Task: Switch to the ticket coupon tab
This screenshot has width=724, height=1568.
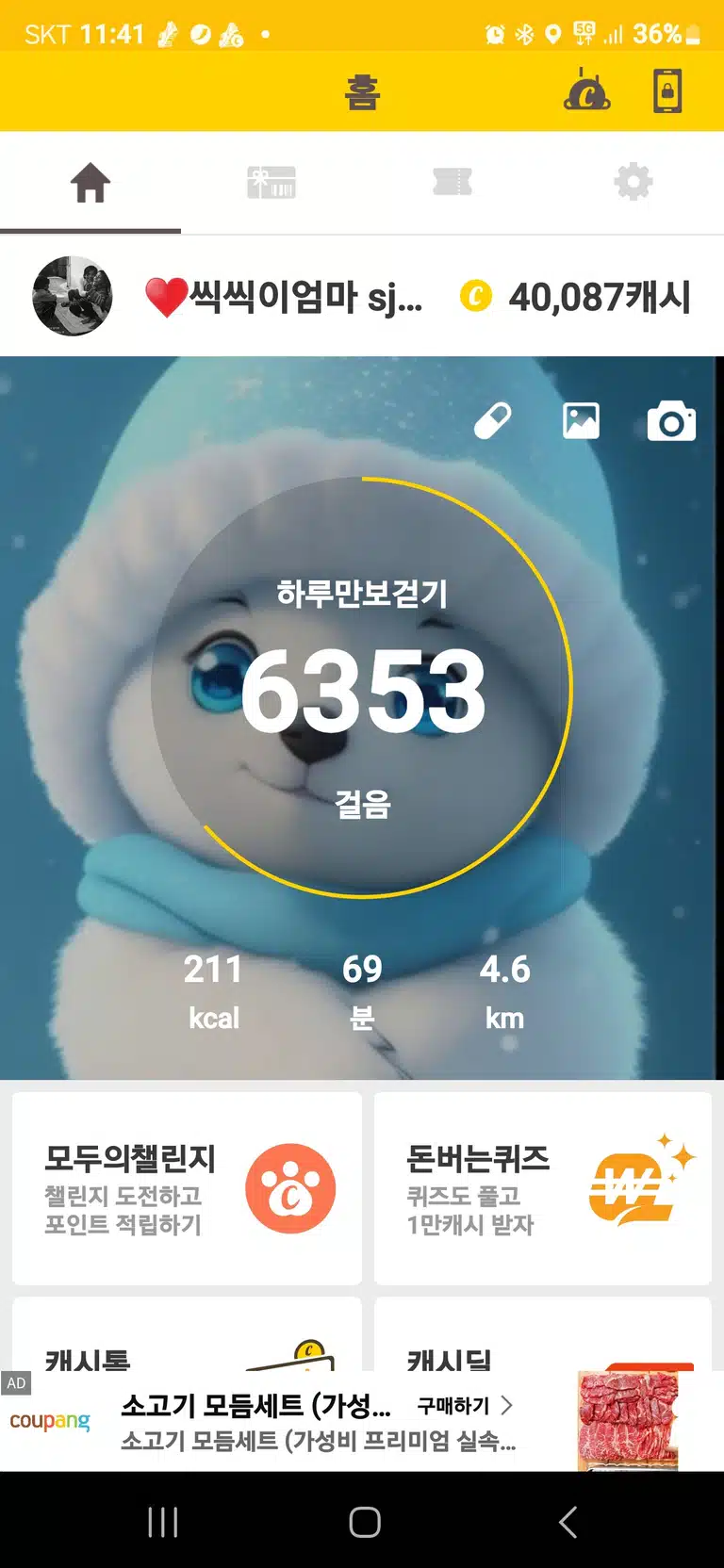Action: [452, 182]
